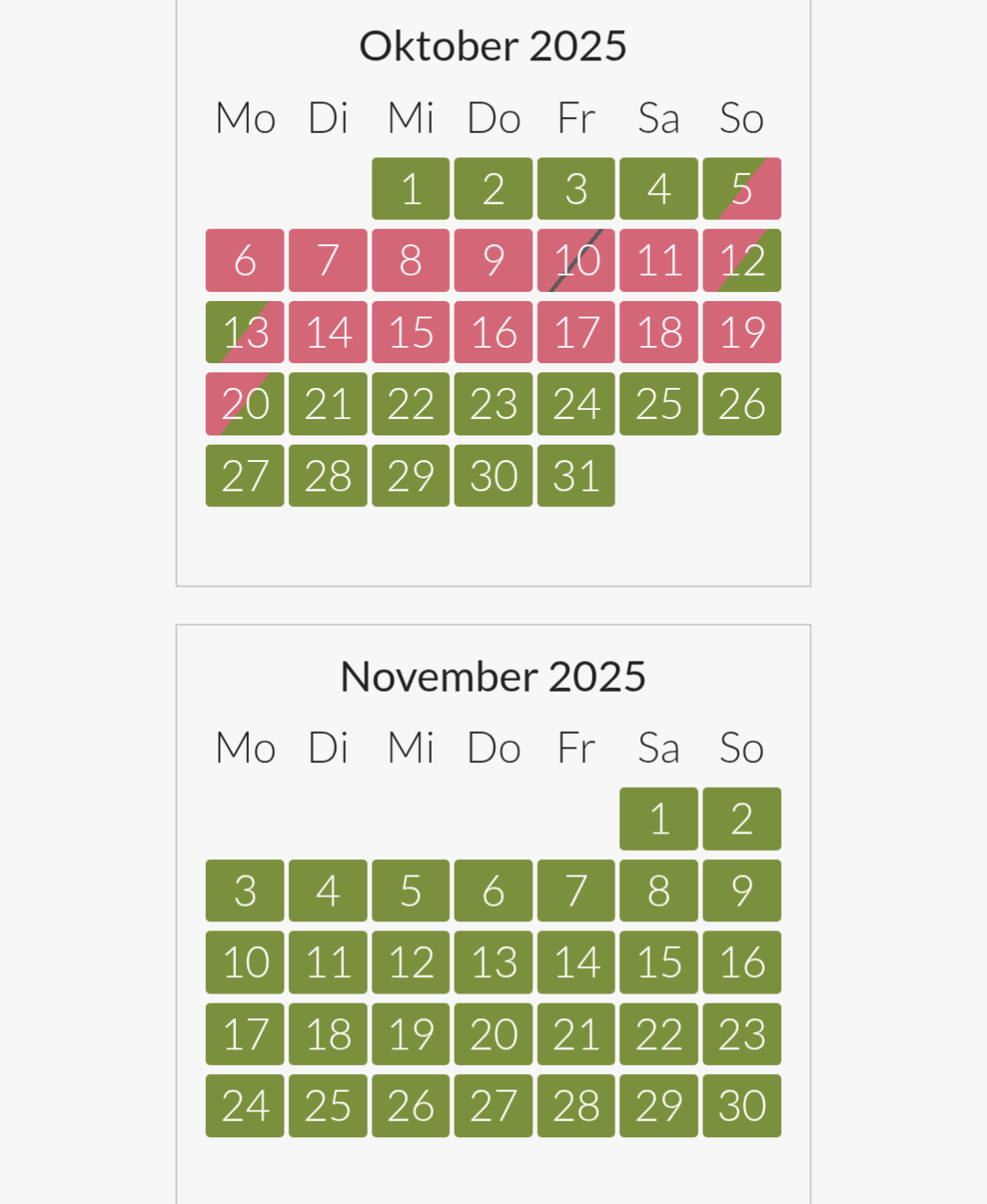
Task: Tap October 26 in the Oktober calendar
Action: click(742, 403)
